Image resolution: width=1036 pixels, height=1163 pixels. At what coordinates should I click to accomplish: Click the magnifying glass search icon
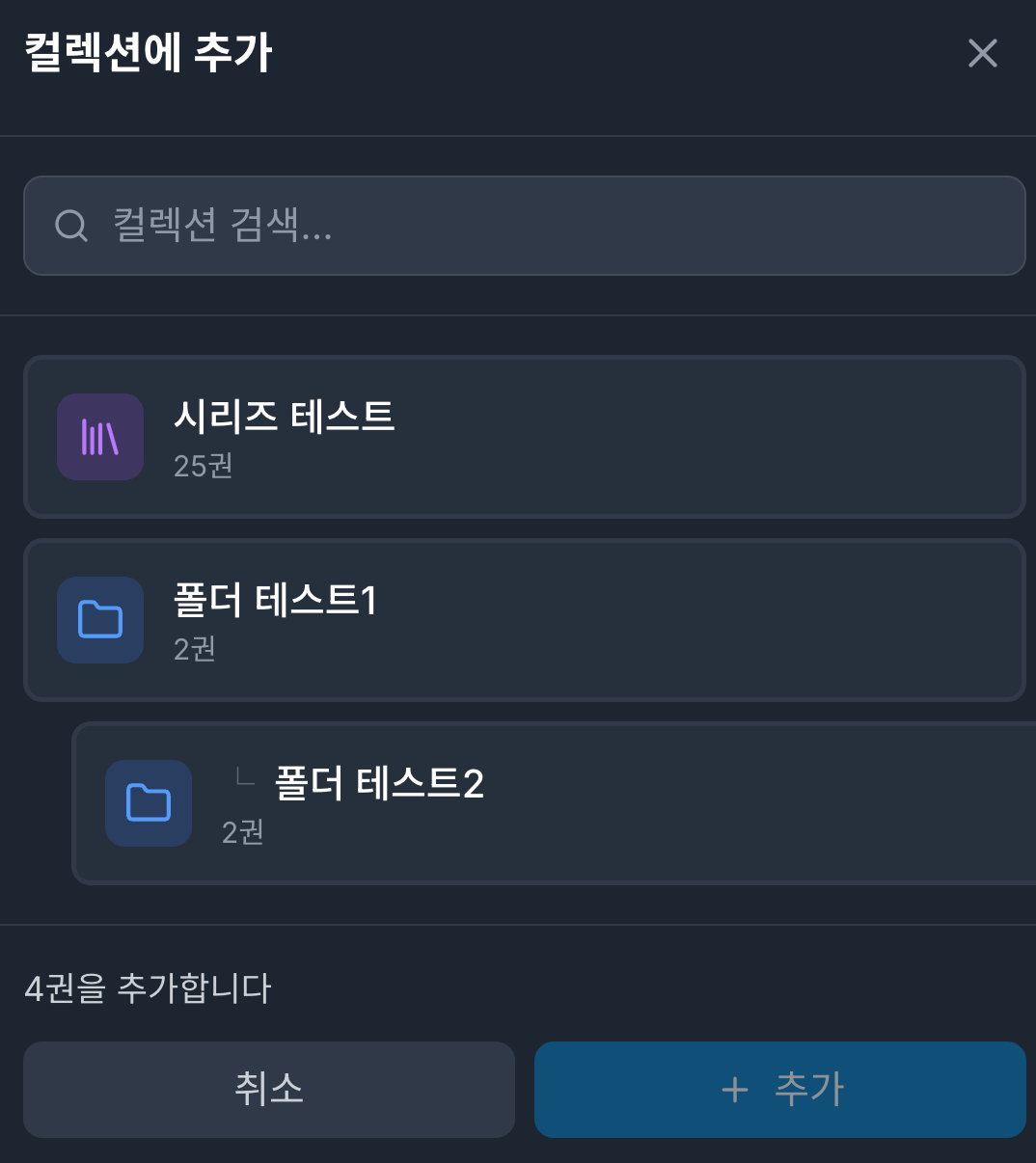click(x=70, y=226)
